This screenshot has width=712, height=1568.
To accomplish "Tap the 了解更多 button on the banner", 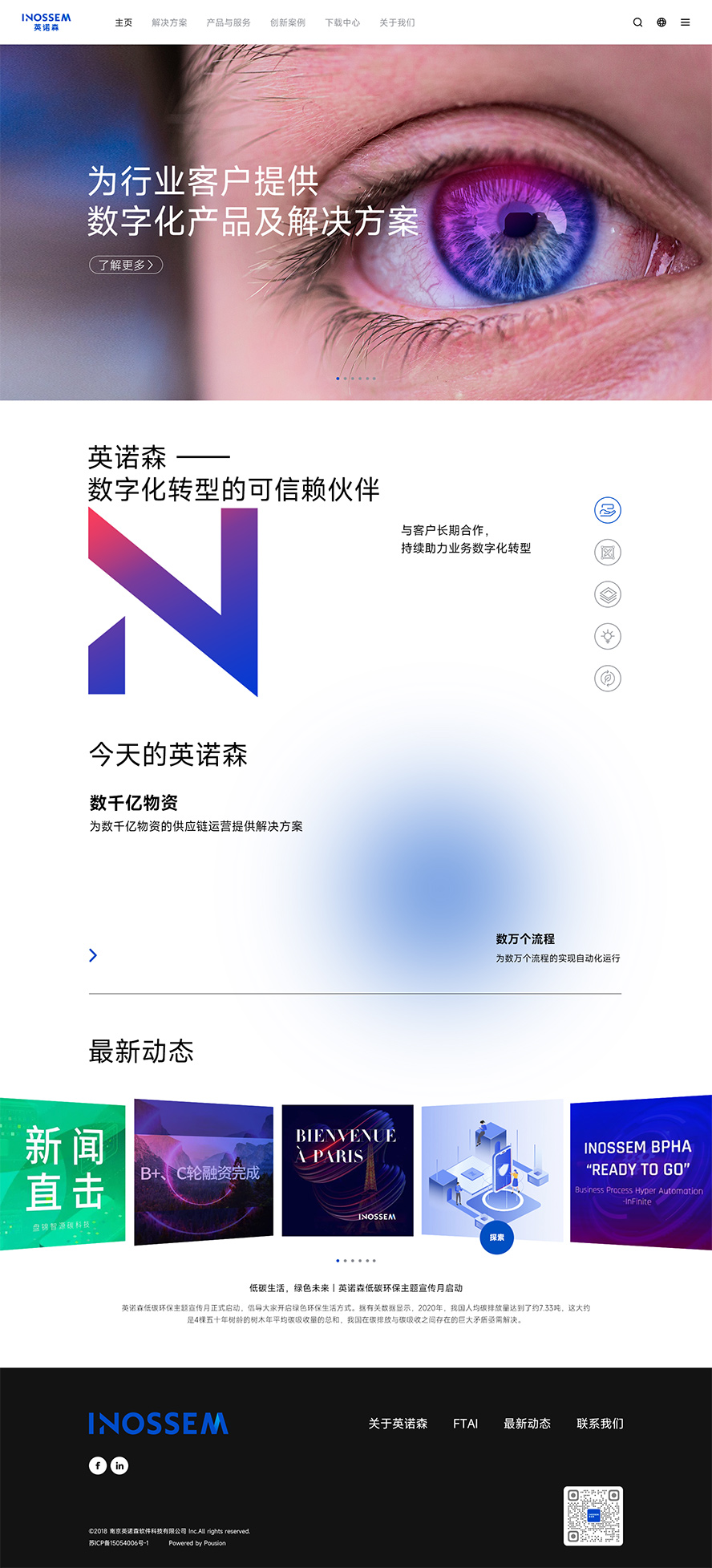I will tap(126, 265).
